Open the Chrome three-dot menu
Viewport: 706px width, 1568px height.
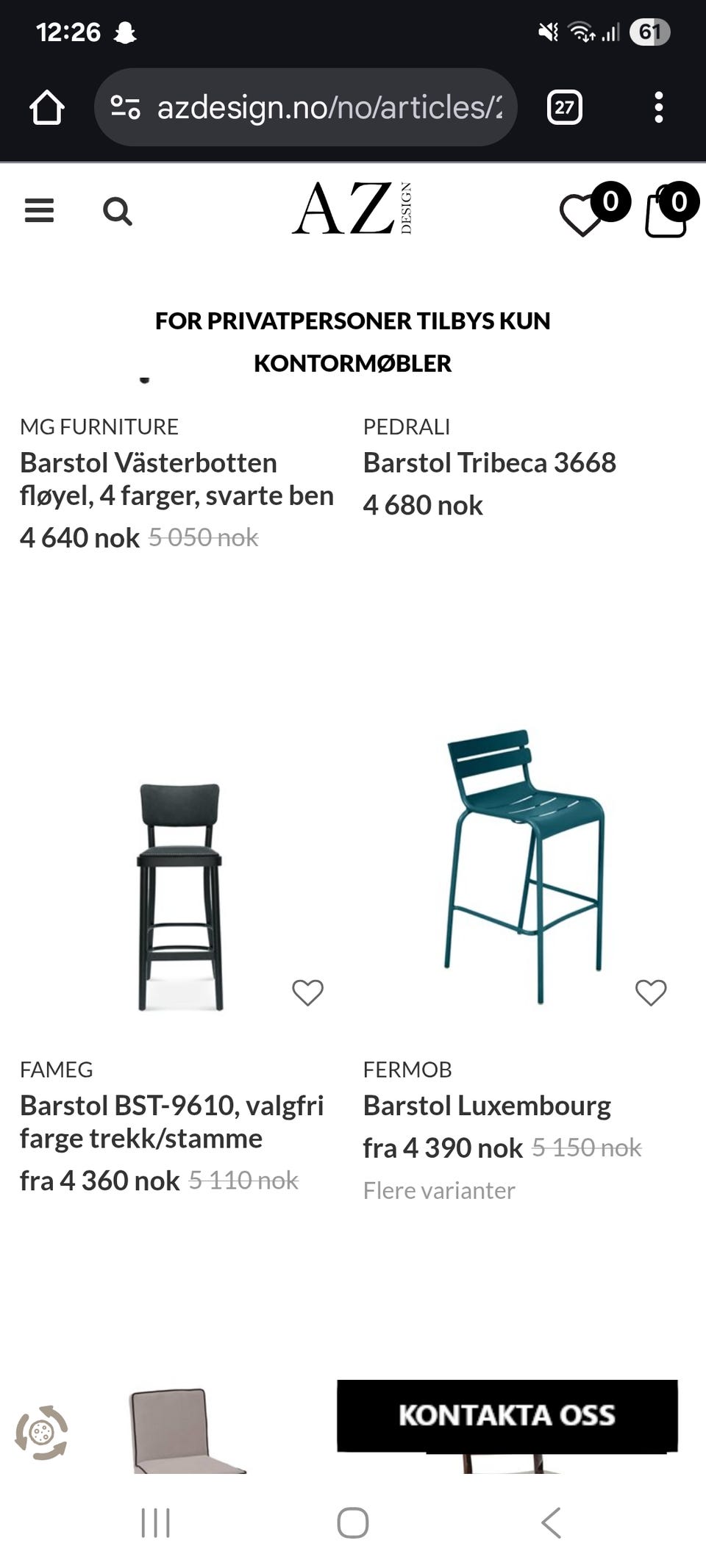pyautogui.click(x=660, y=106)
